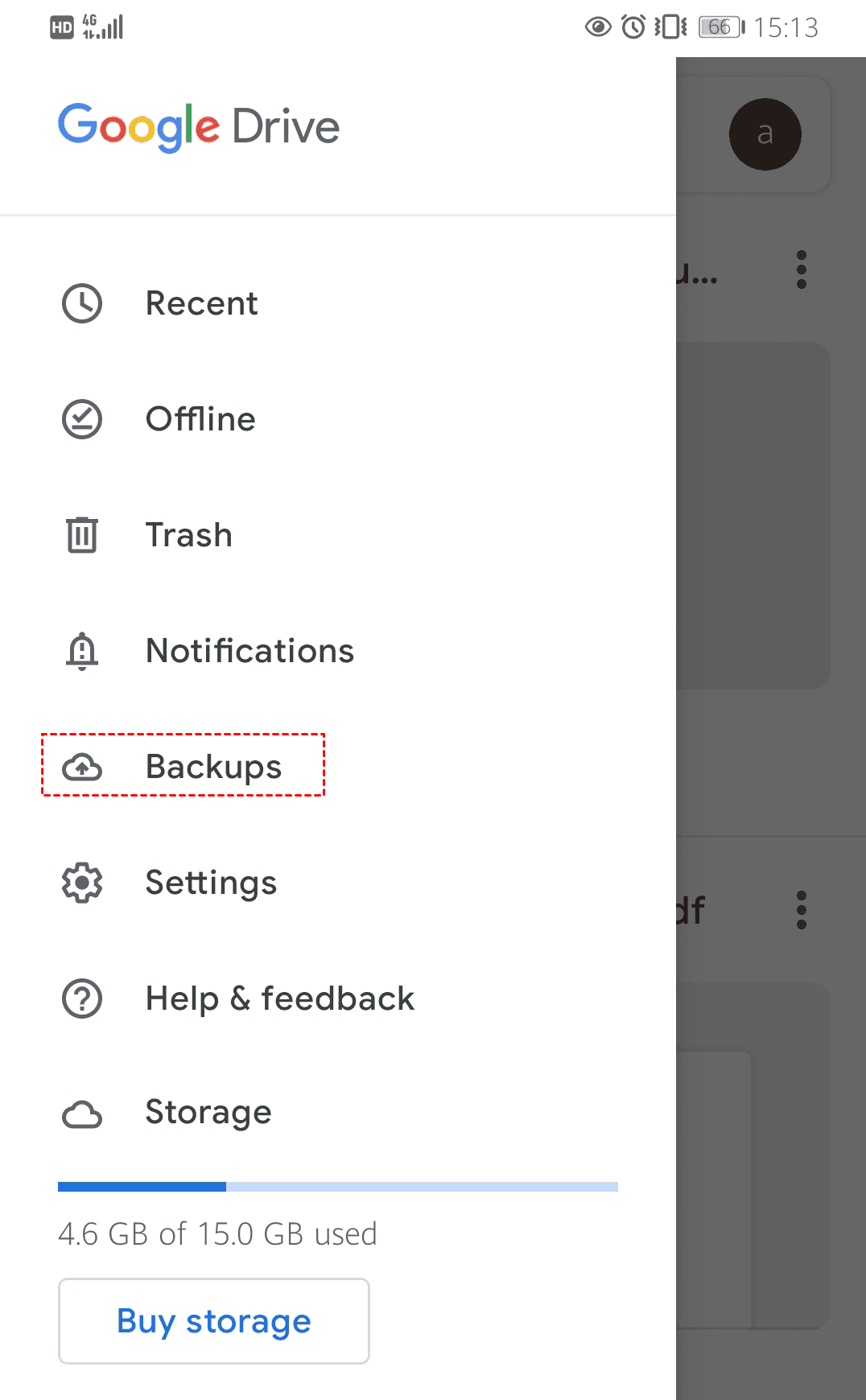Viewport: 866px width, 1400px height.
Task: Open the Notifications menu item
Action: pyautogui.click(x=249, y=651)
